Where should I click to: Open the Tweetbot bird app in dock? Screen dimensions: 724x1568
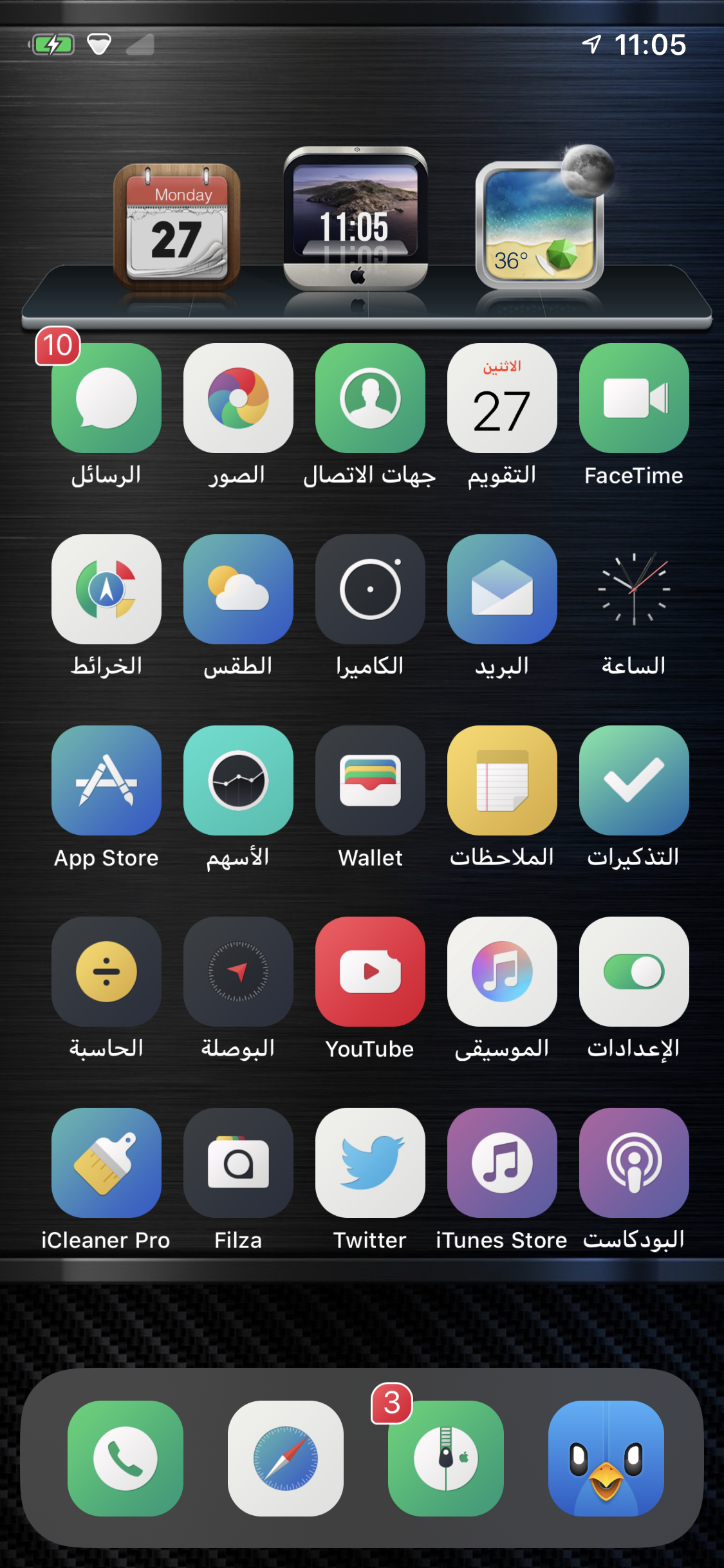[x=606, y=1459]
